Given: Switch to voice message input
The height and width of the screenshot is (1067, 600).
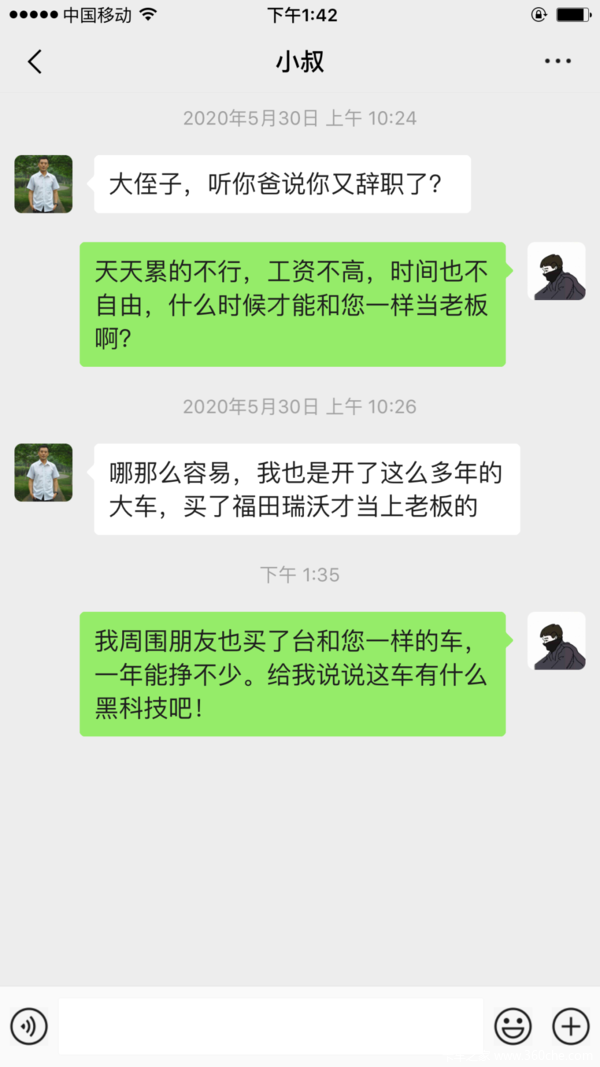Looking at the screenshot, I should [29, 1026].
